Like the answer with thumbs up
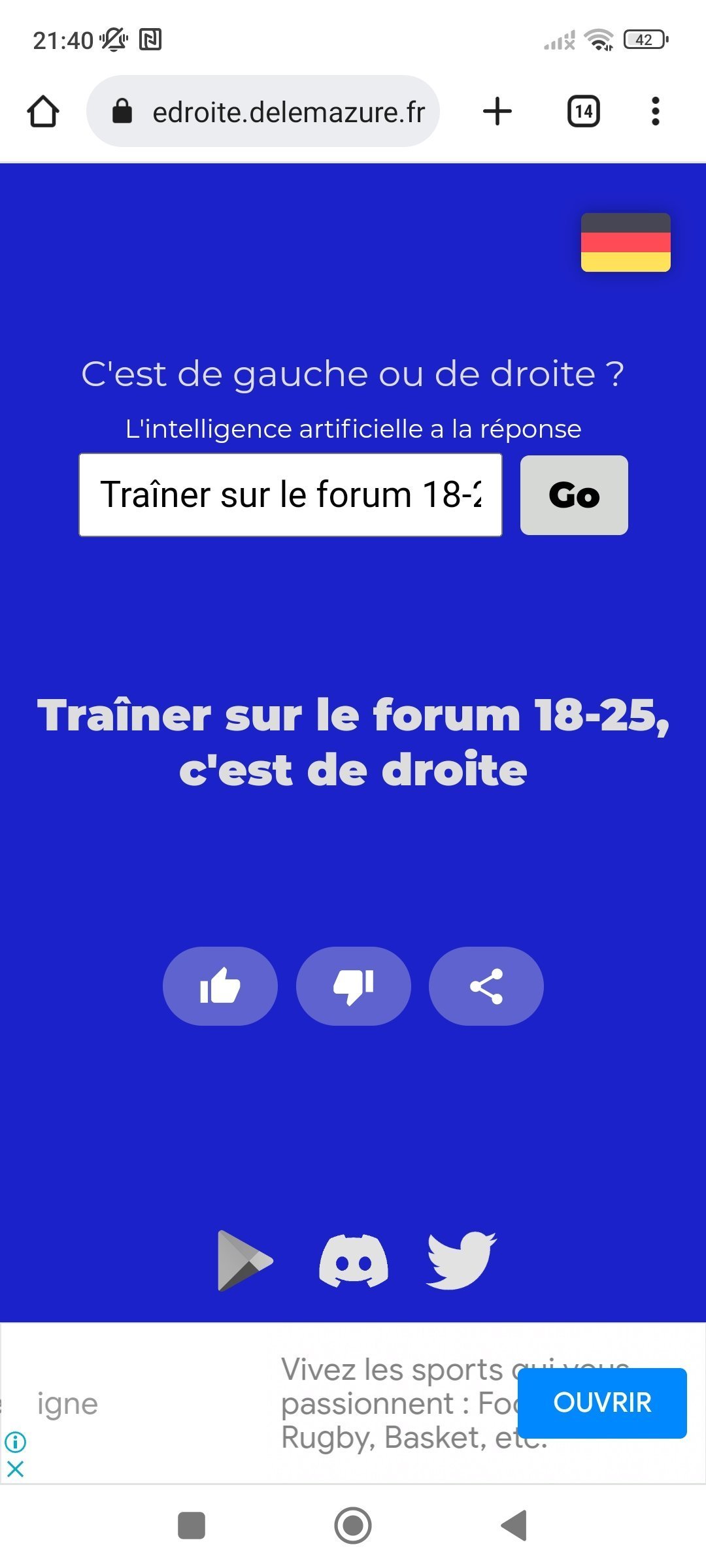This screenshot has width=706, height=1568. tap(220, 986)
